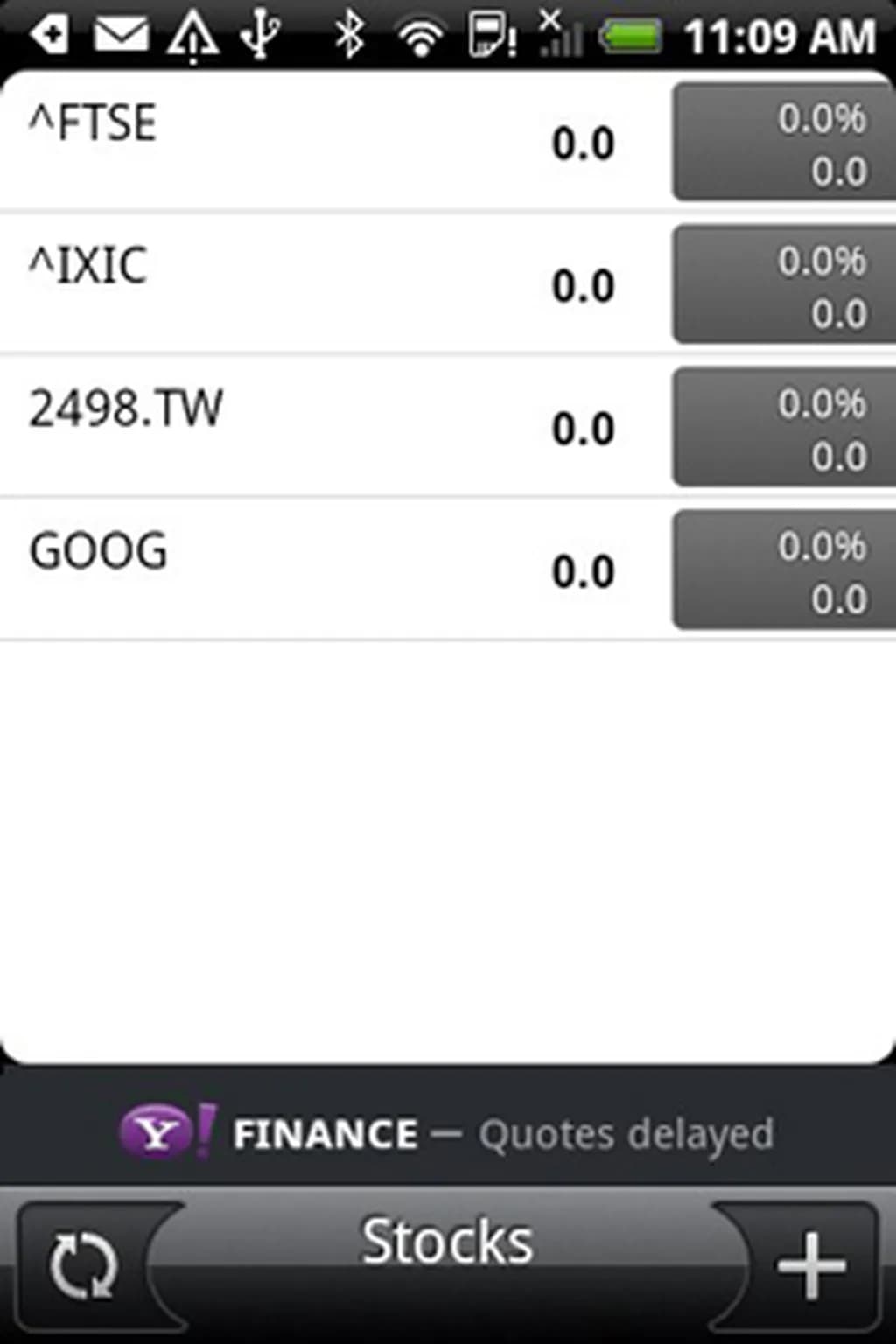Toggle the change display for GOOG
Screen dimensions: 896x1344
coord(784,570)
